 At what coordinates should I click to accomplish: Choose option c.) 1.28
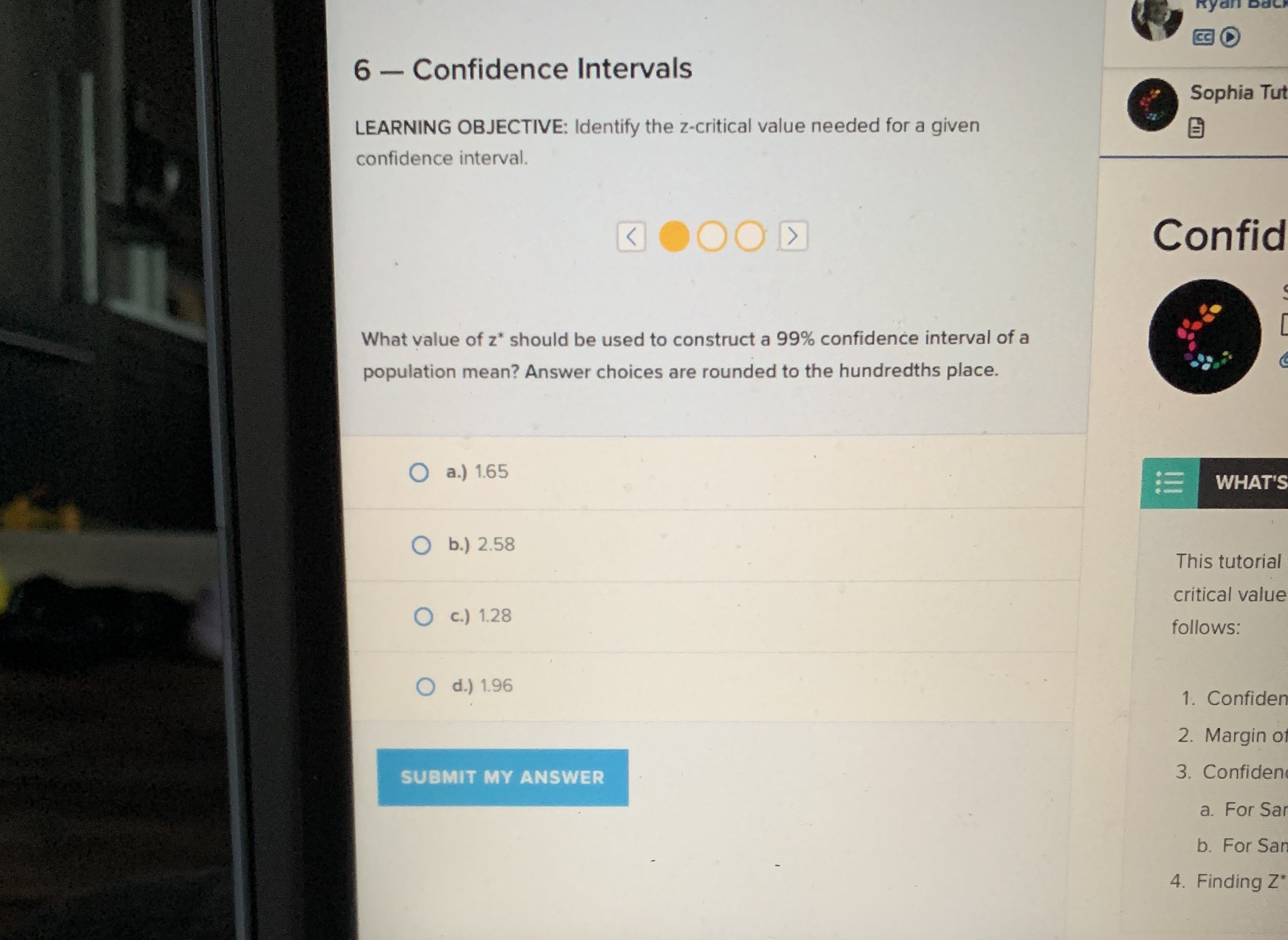(x=423, y=616)
